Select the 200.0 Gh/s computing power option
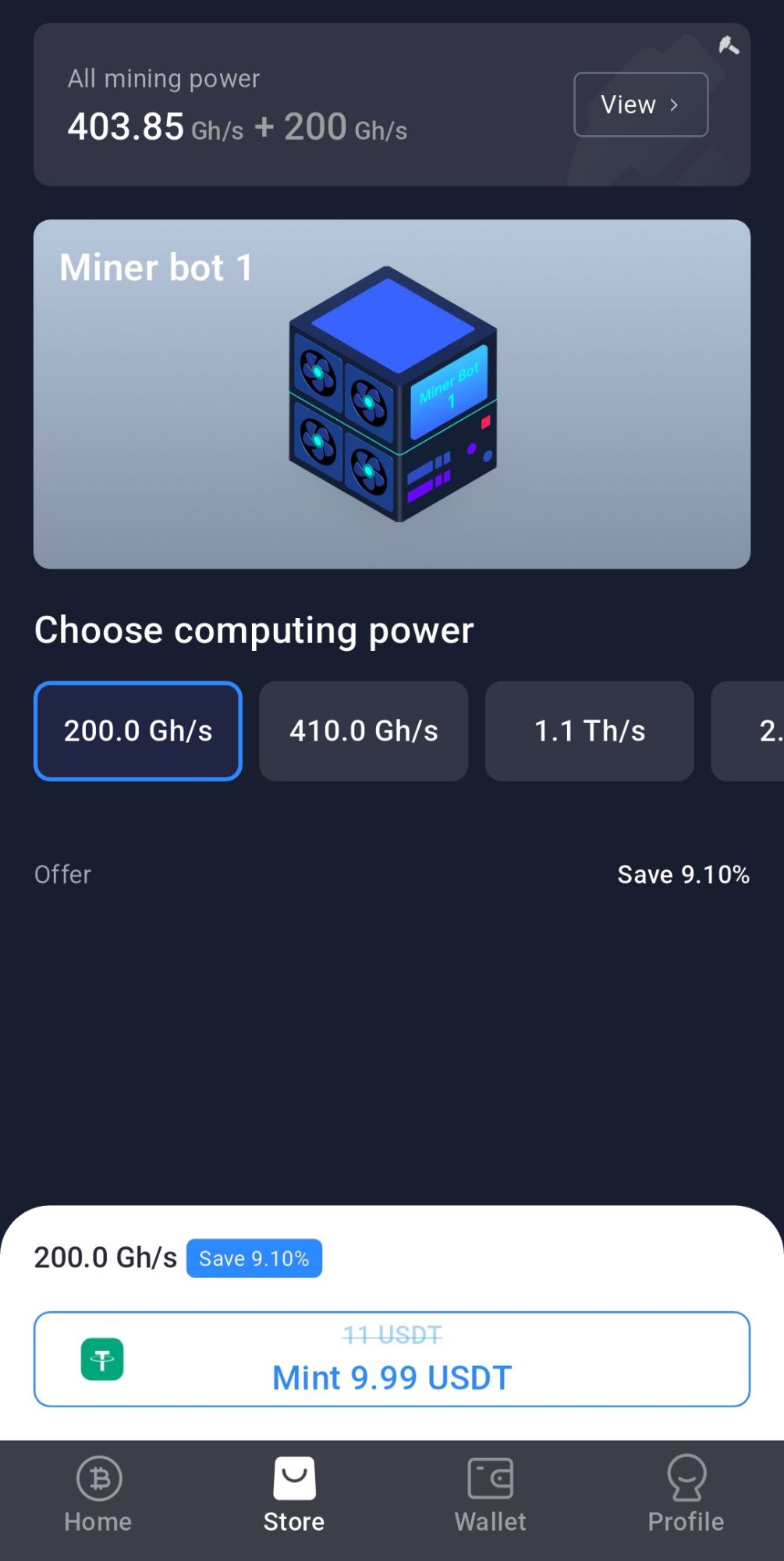Image resolution: width=784 pixels, height=1561 pixels. (x=137, y=731)
